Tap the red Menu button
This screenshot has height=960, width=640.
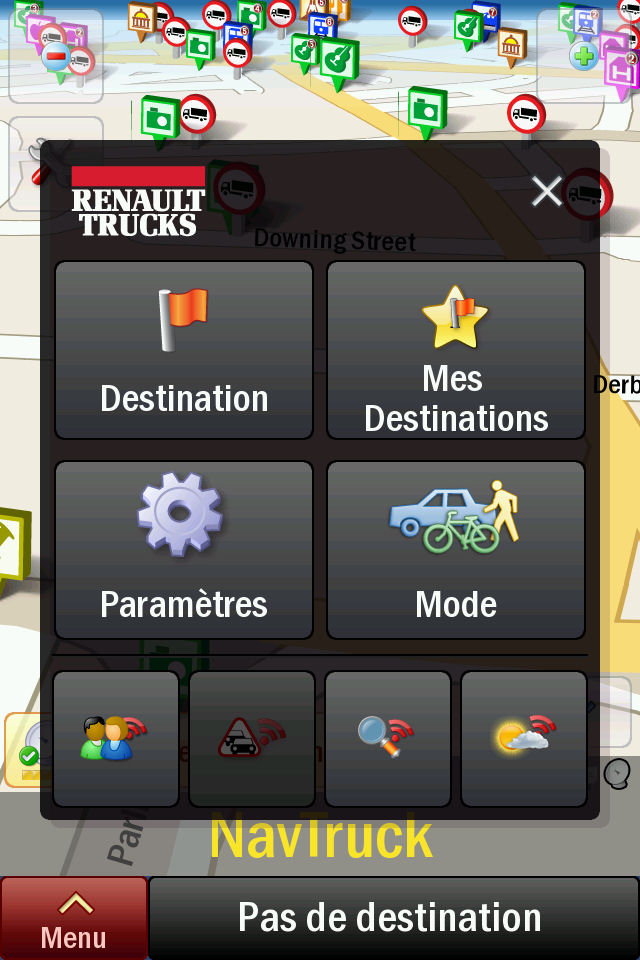(x=74, y=918)
